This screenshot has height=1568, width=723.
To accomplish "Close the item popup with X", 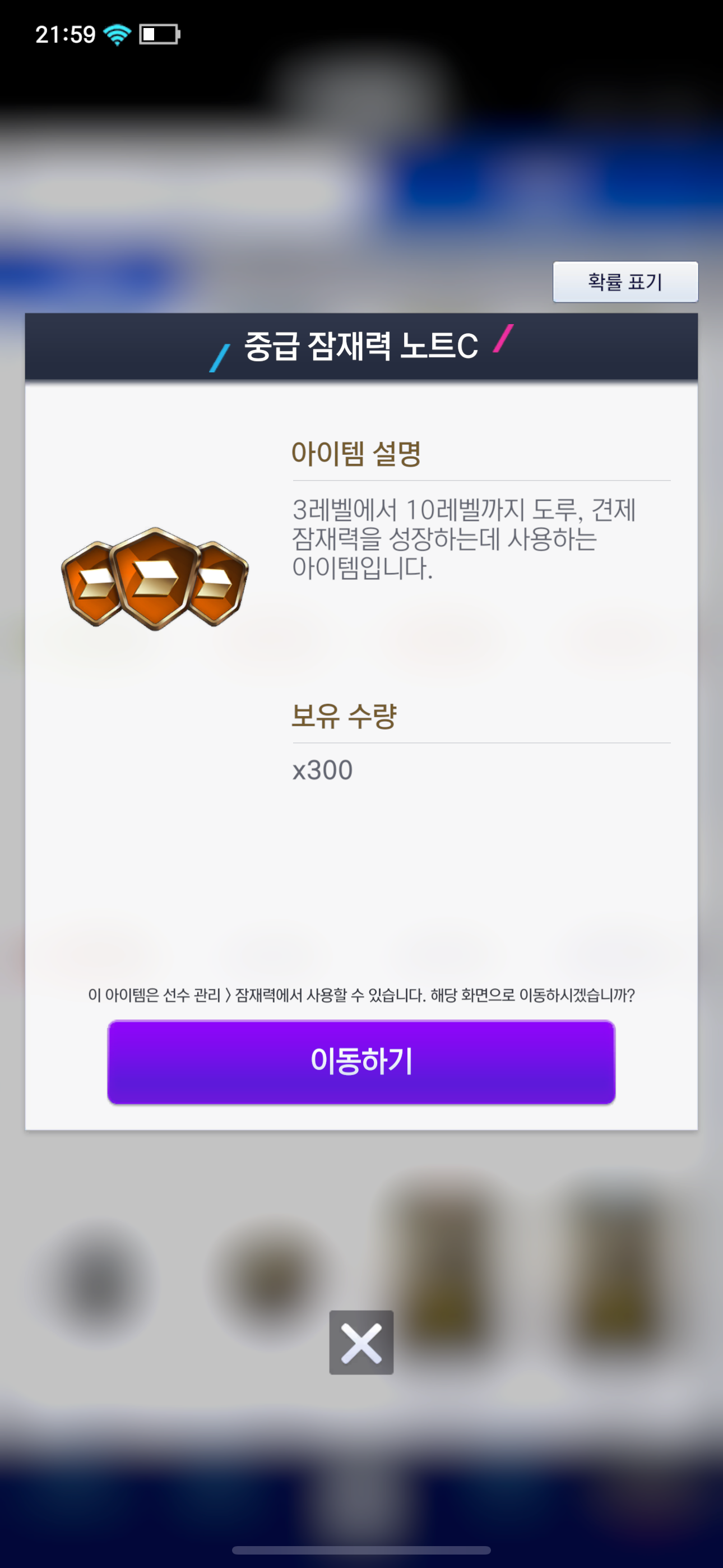I will pos(361,1342).
